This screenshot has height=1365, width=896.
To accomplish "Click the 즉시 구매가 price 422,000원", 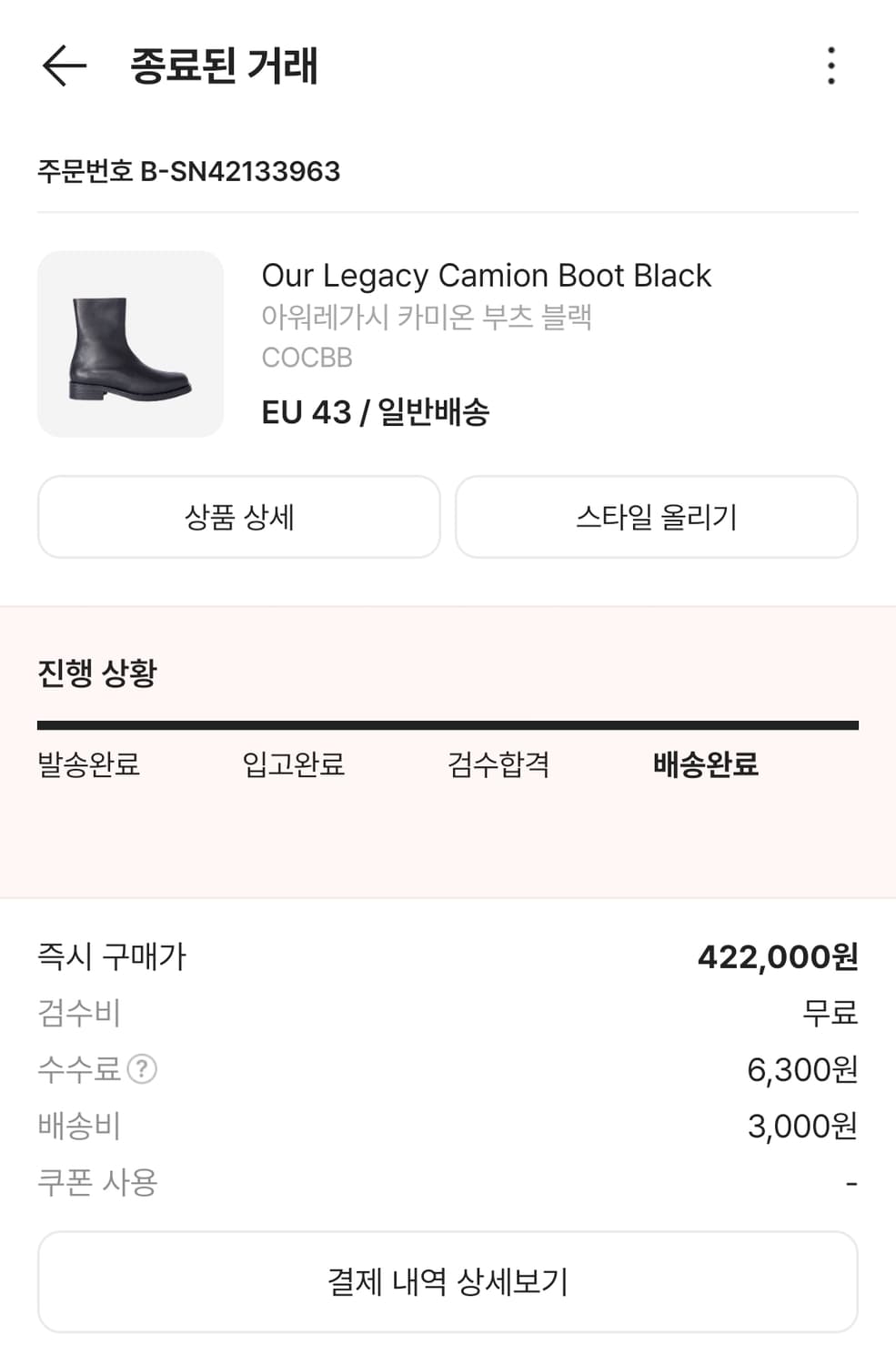I will [x=778, y=957].
